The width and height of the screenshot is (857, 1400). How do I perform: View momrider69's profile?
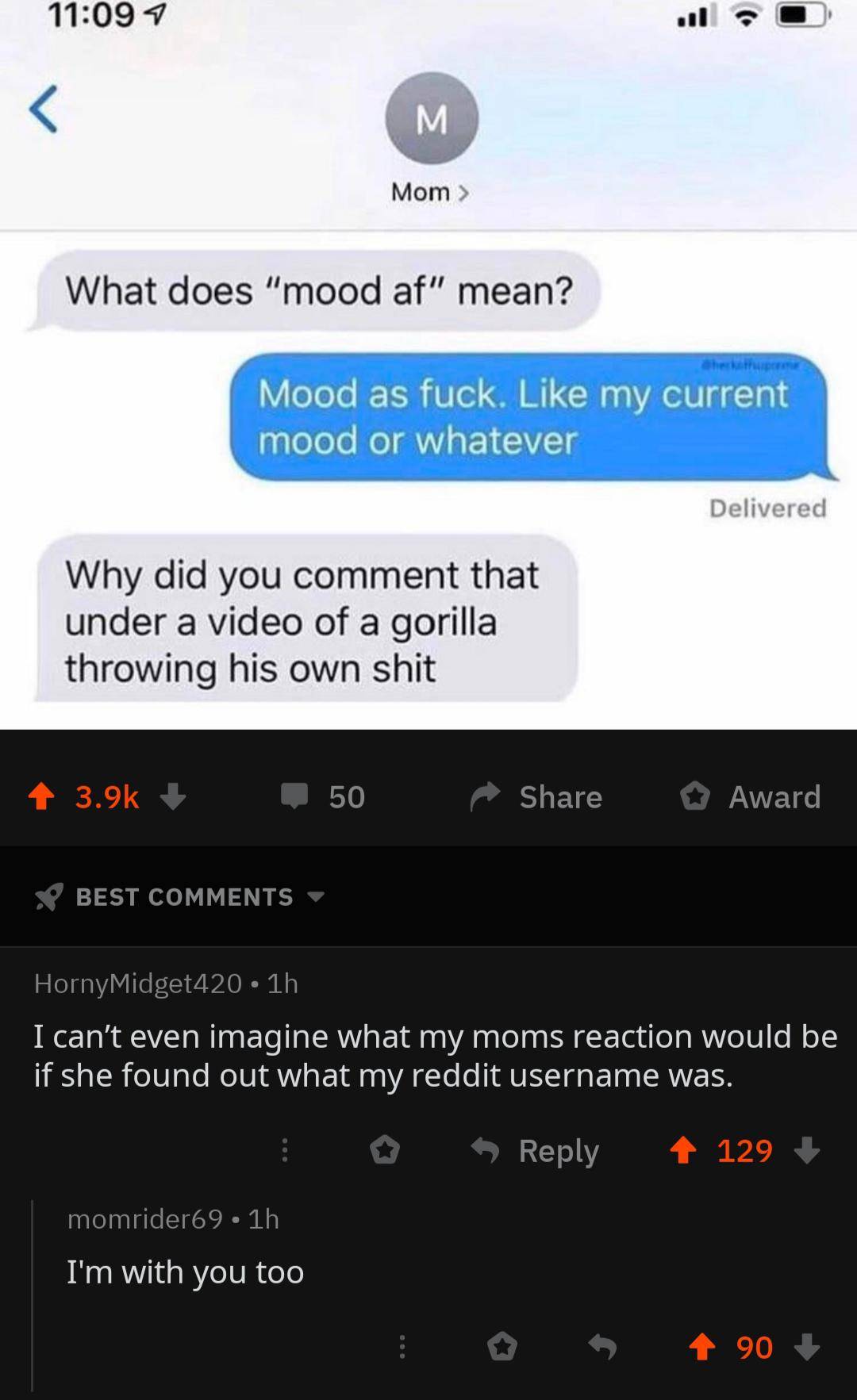pos(145,1218)
